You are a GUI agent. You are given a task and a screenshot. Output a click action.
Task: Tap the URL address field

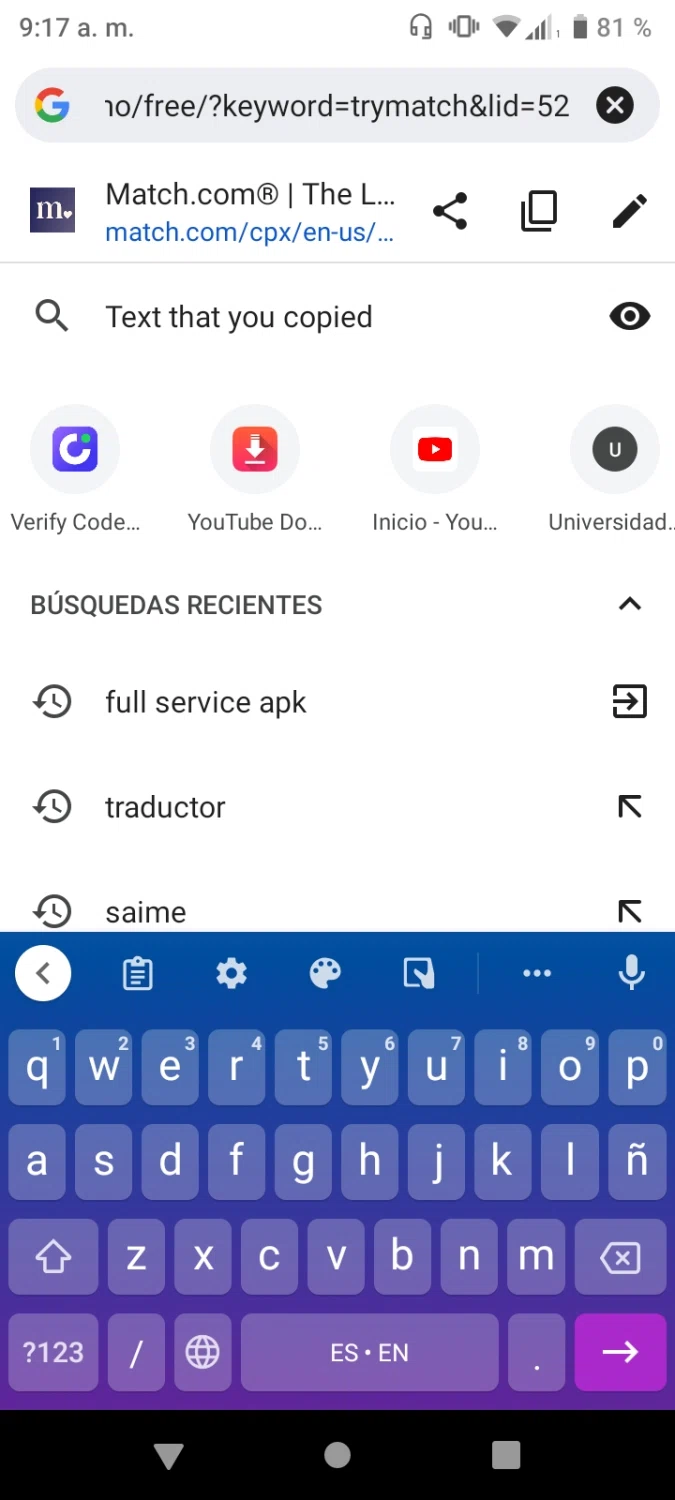336,106
